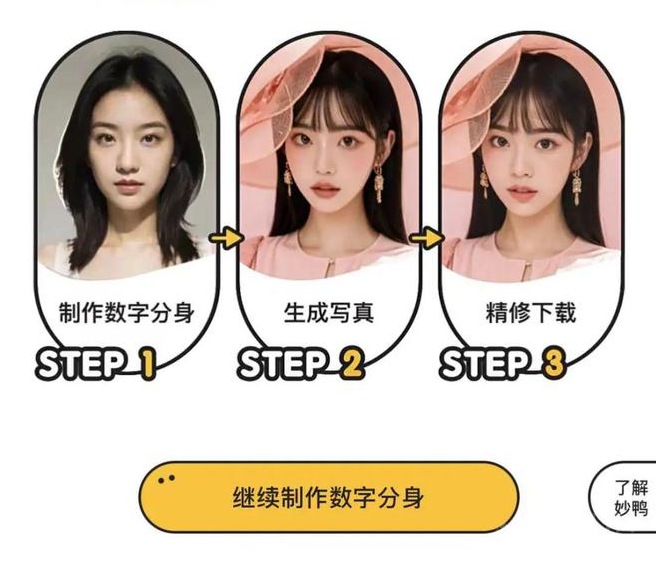Screen dimensions: 656x567
Task: Tap 继续制作数字分身 button
Action: coord(328,497)
